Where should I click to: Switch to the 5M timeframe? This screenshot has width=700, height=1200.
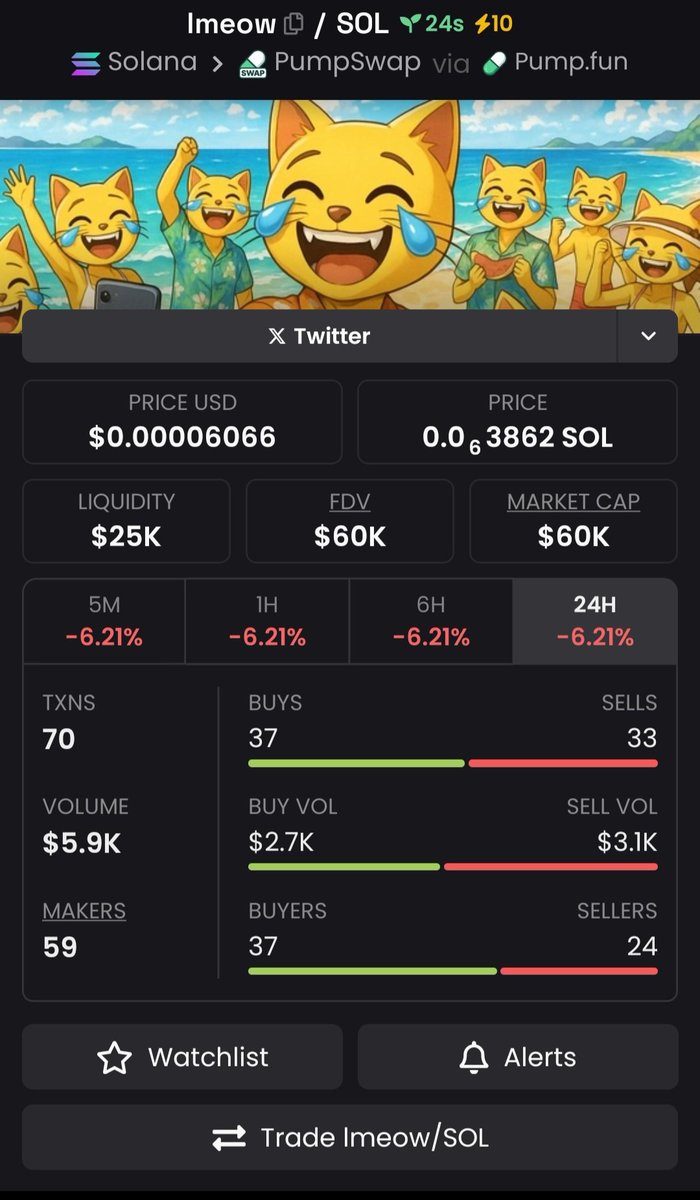[104, 621]
